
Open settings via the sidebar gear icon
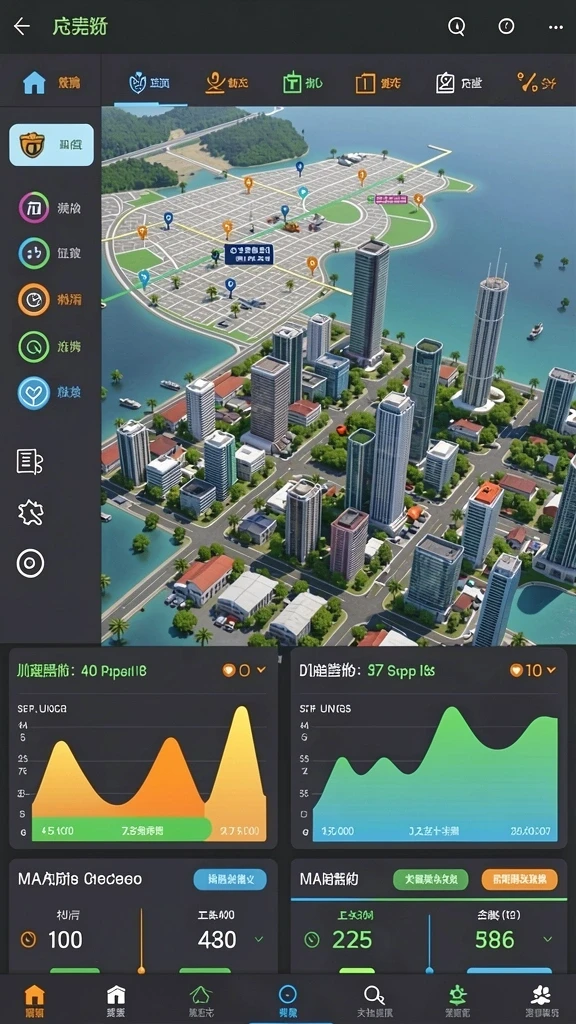point(30,513)
